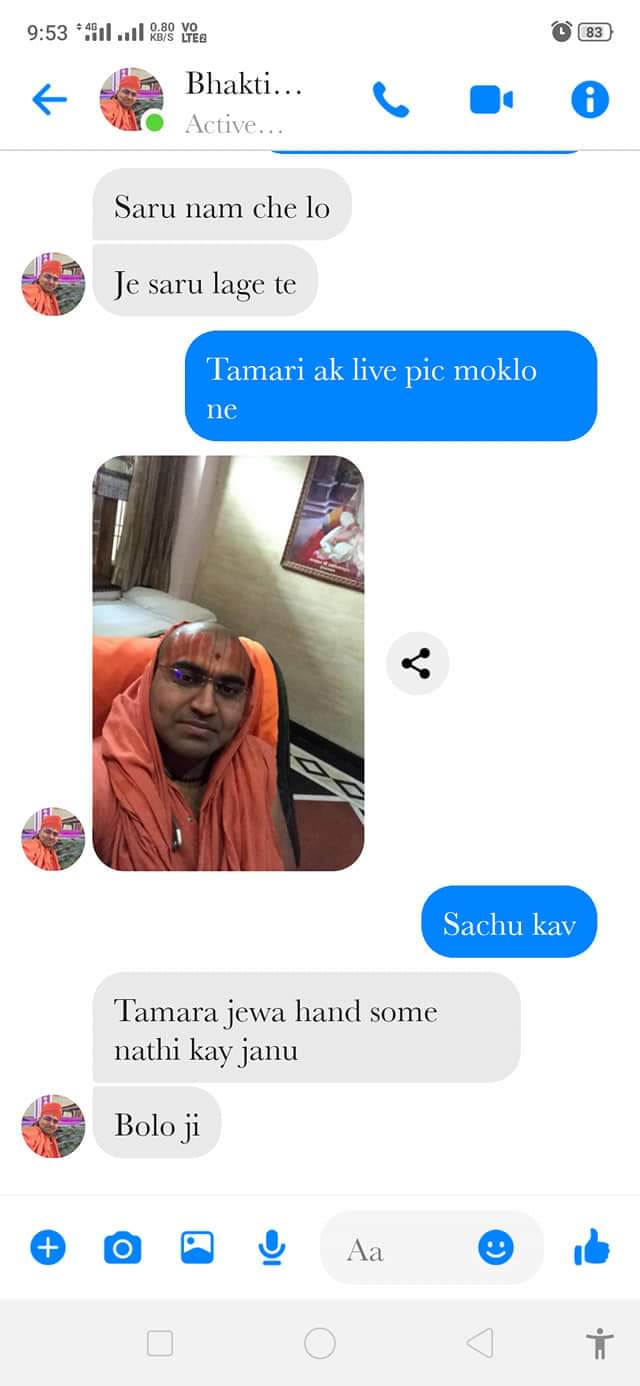This screenshot has height=1386, width=640.
Task: Focus the message text field
Action: pos(400,1249)
